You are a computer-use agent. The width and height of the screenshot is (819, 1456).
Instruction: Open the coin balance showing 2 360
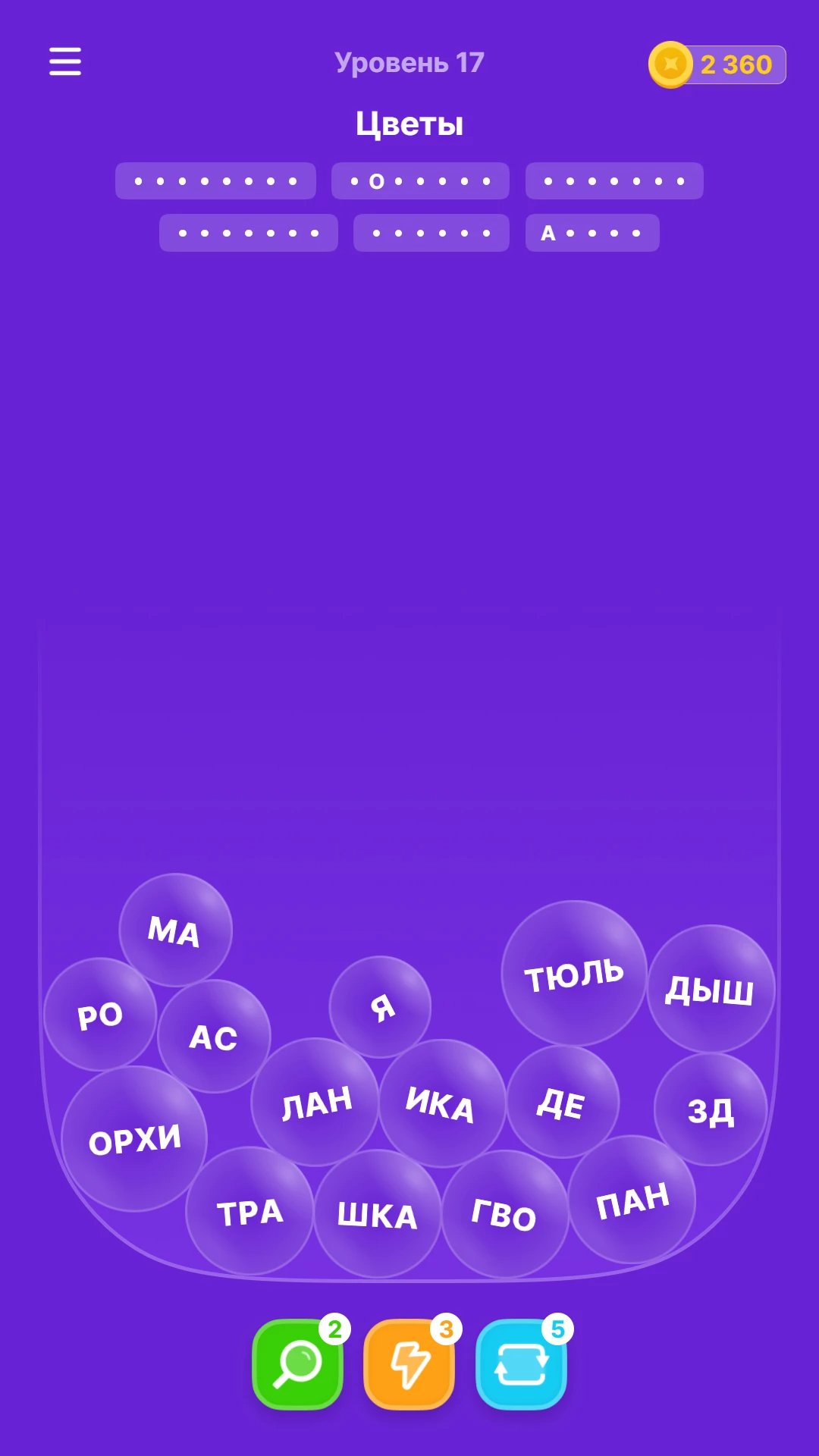717,64
